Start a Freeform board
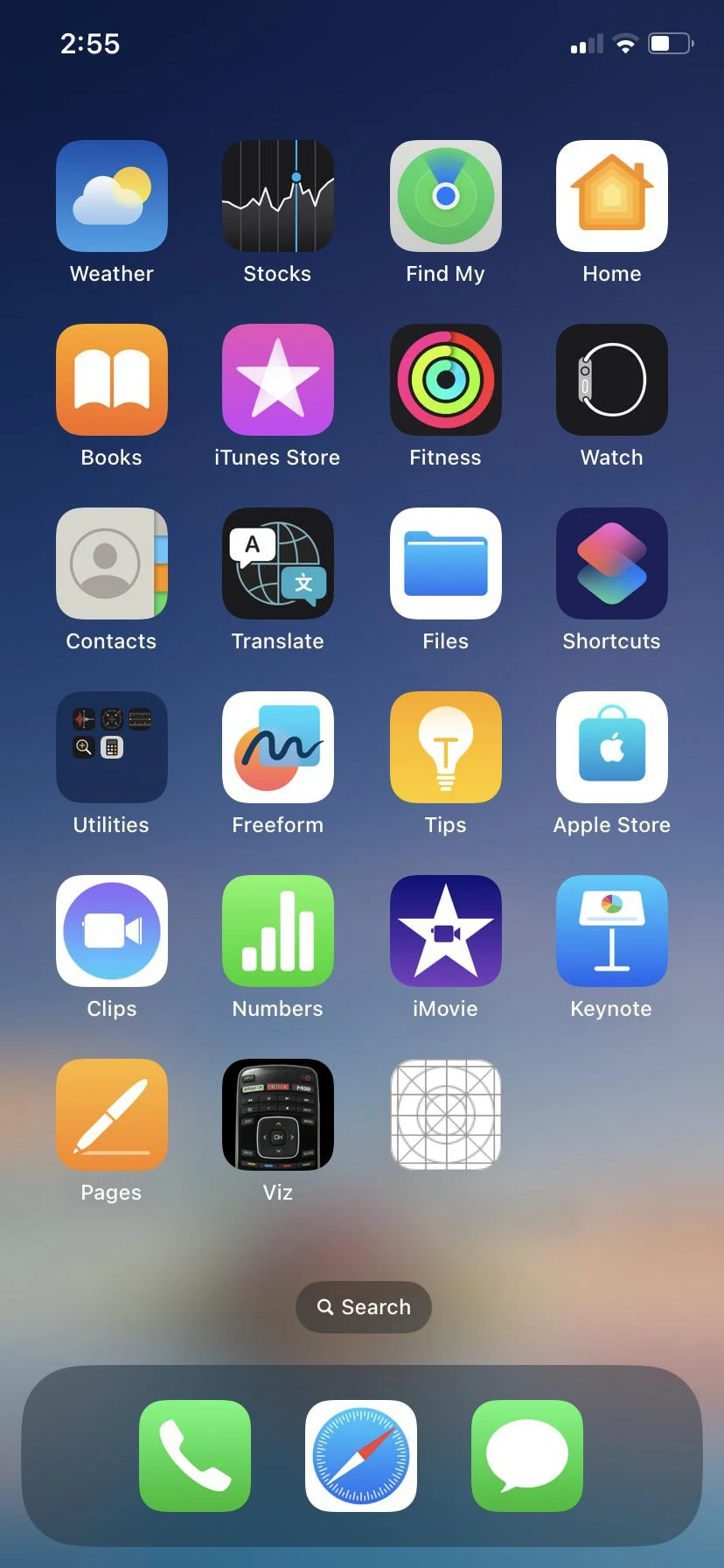This screenshot has width=724, height=1568. 277,747
